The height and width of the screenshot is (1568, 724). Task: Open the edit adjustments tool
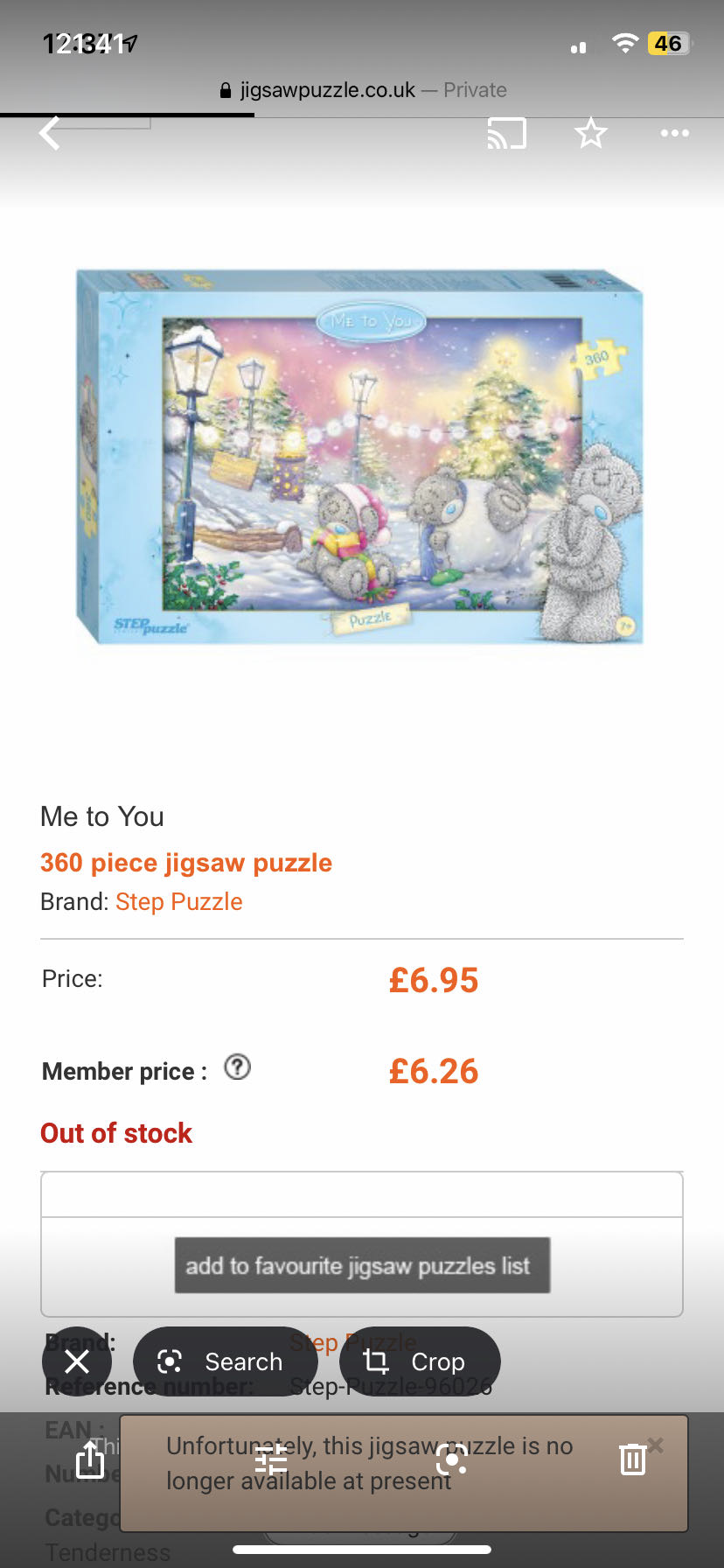pos(271,1459)
